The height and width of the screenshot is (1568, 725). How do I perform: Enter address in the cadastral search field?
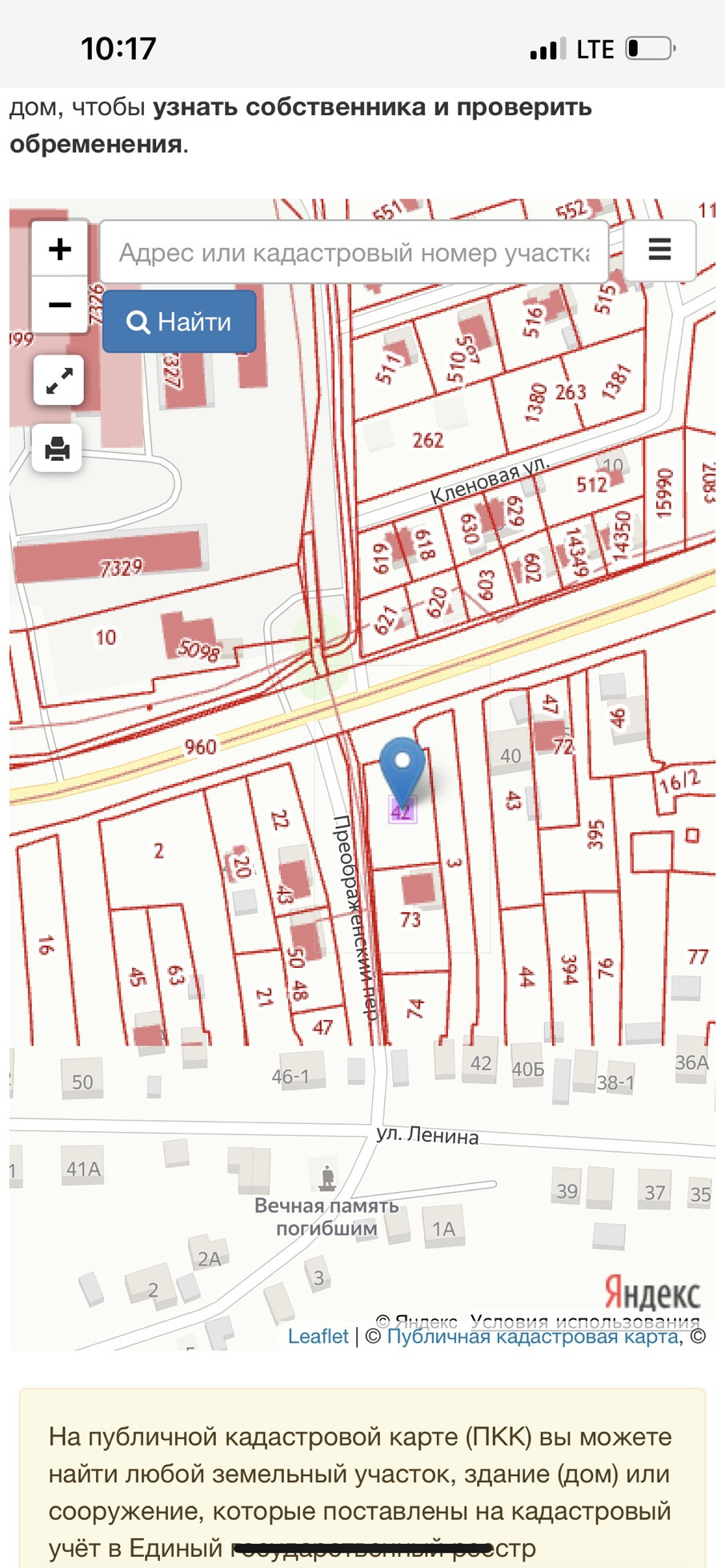click(354, 253)
